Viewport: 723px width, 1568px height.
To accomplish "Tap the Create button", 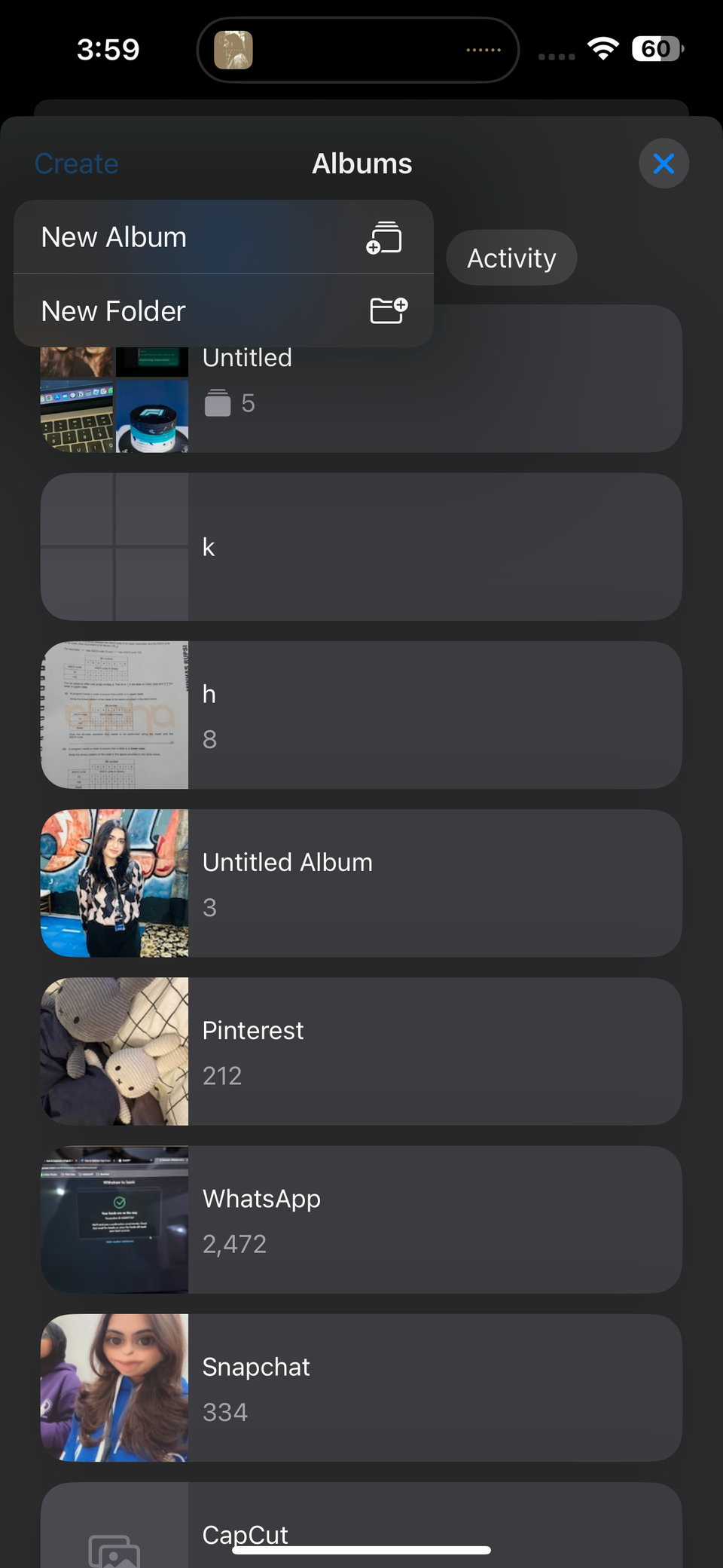I will pos(77,164).
